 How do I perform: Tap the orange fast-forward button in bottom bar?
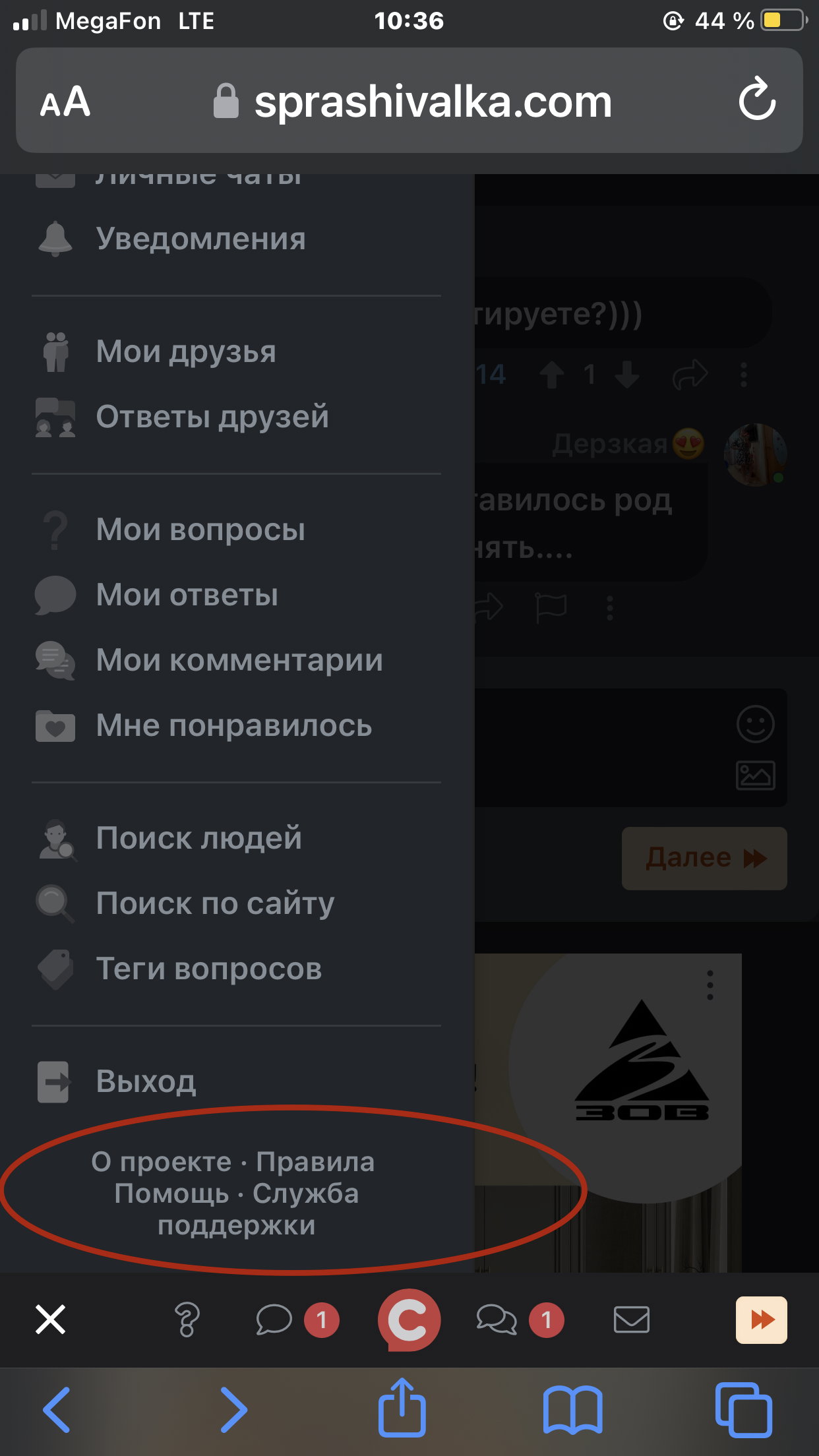point(762,1319)
